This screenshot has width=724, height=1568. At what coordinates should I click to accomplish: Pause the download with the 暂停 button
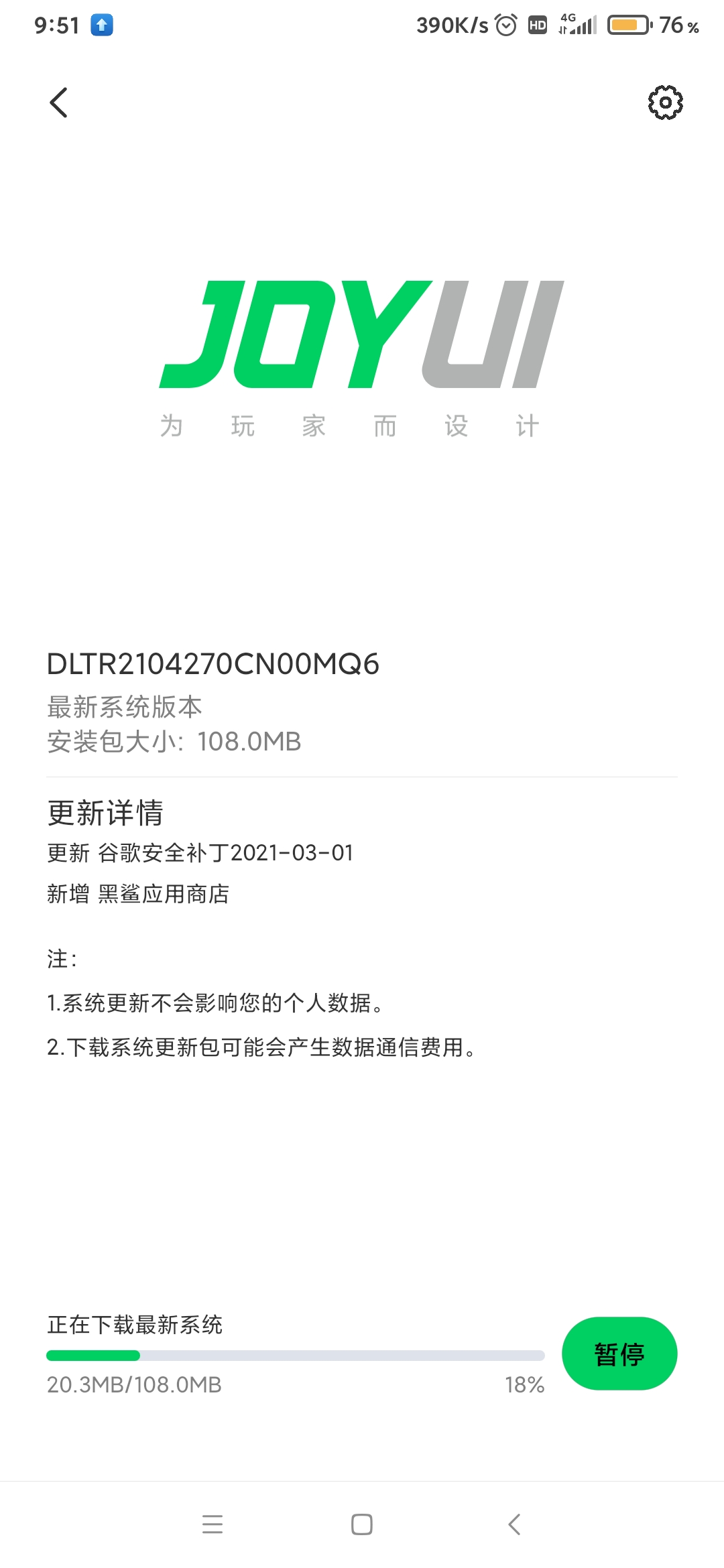tap(619, 1354)
